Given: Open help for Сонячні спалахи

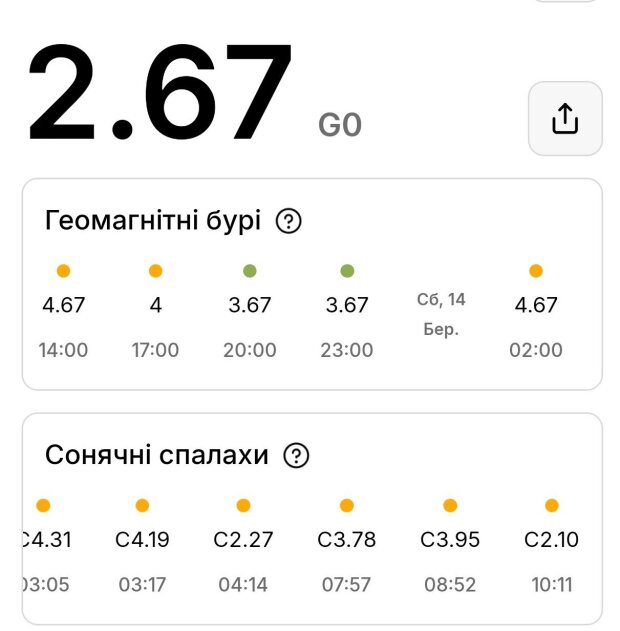Looking at the screenshot, I should click(296, 456).
